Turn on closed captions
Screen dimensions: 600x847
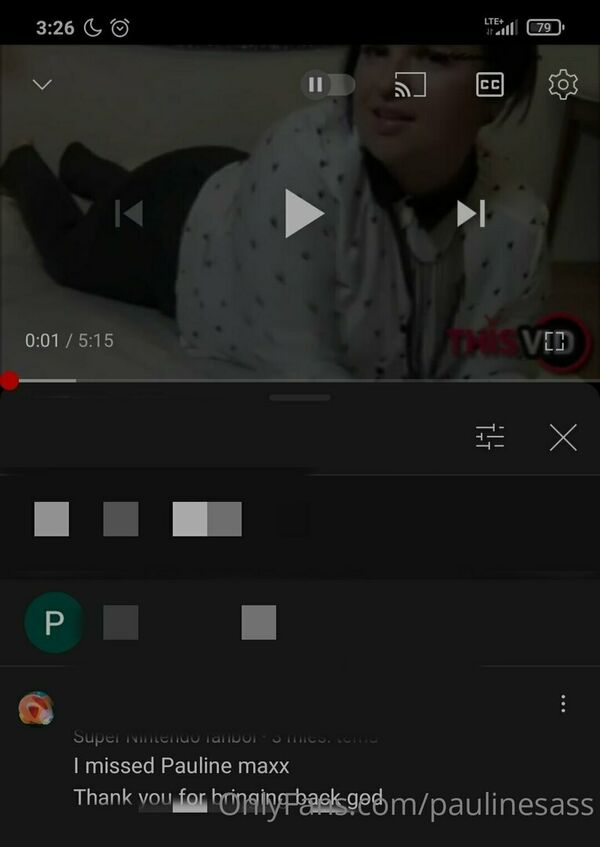click(489, 85)
